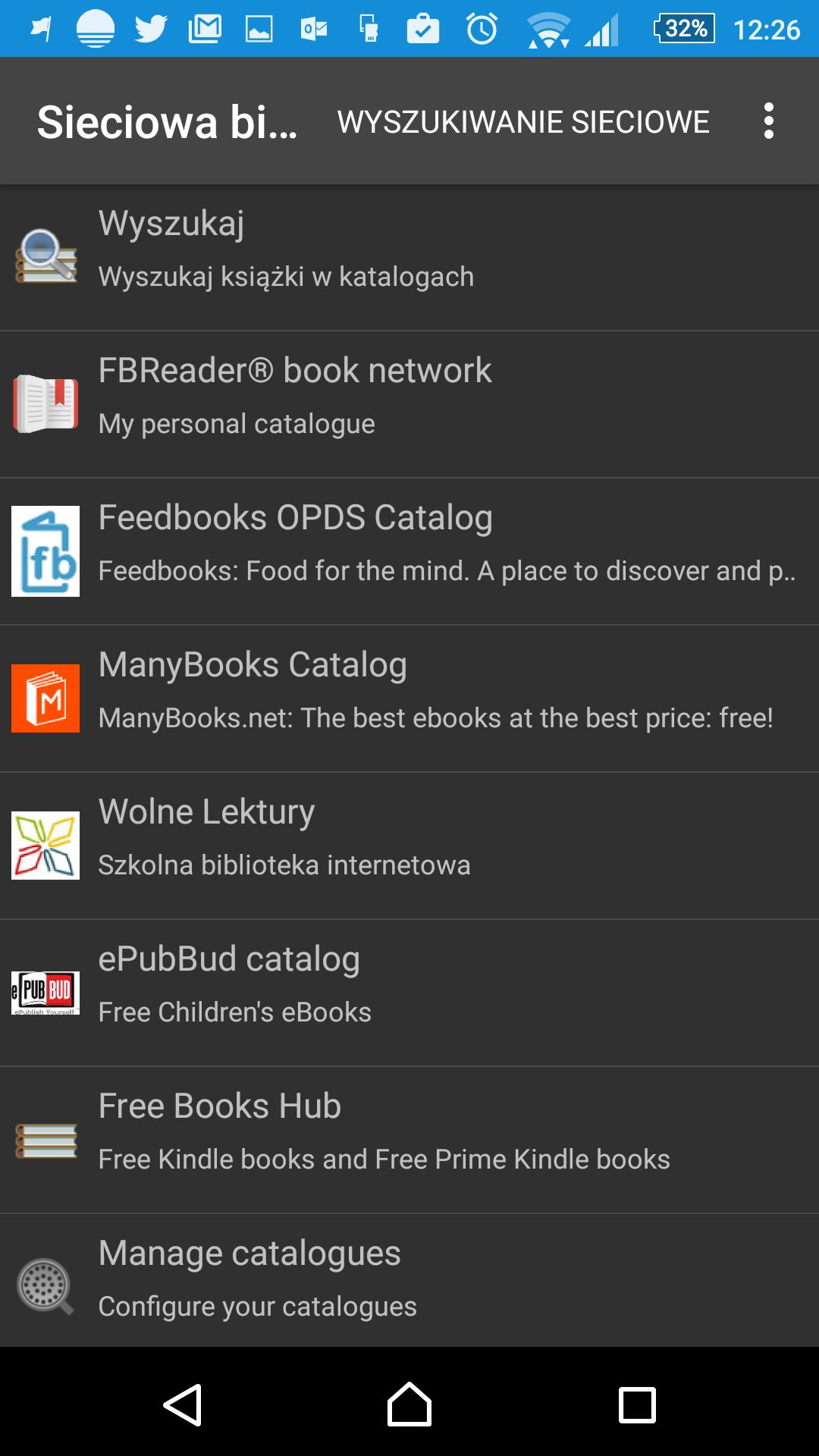Open Wolne Lektury library
The image size is (819, 1456).
point(409,846)
